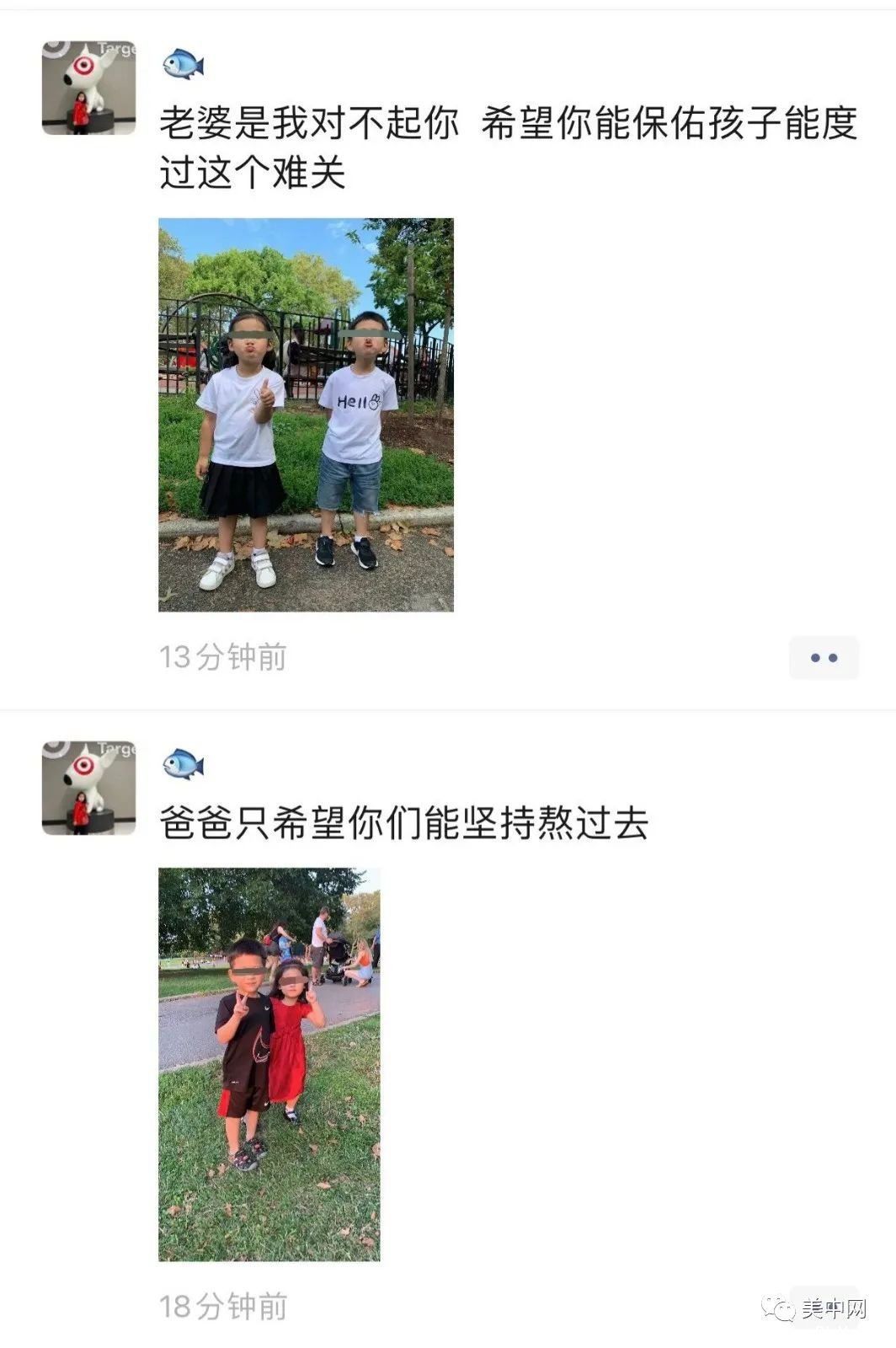This screenshot has width=896, height=1348.
Task: Open poster's avatar on 爸爸只希望 post
Action: pyautogui.click(x=89, y=788)
